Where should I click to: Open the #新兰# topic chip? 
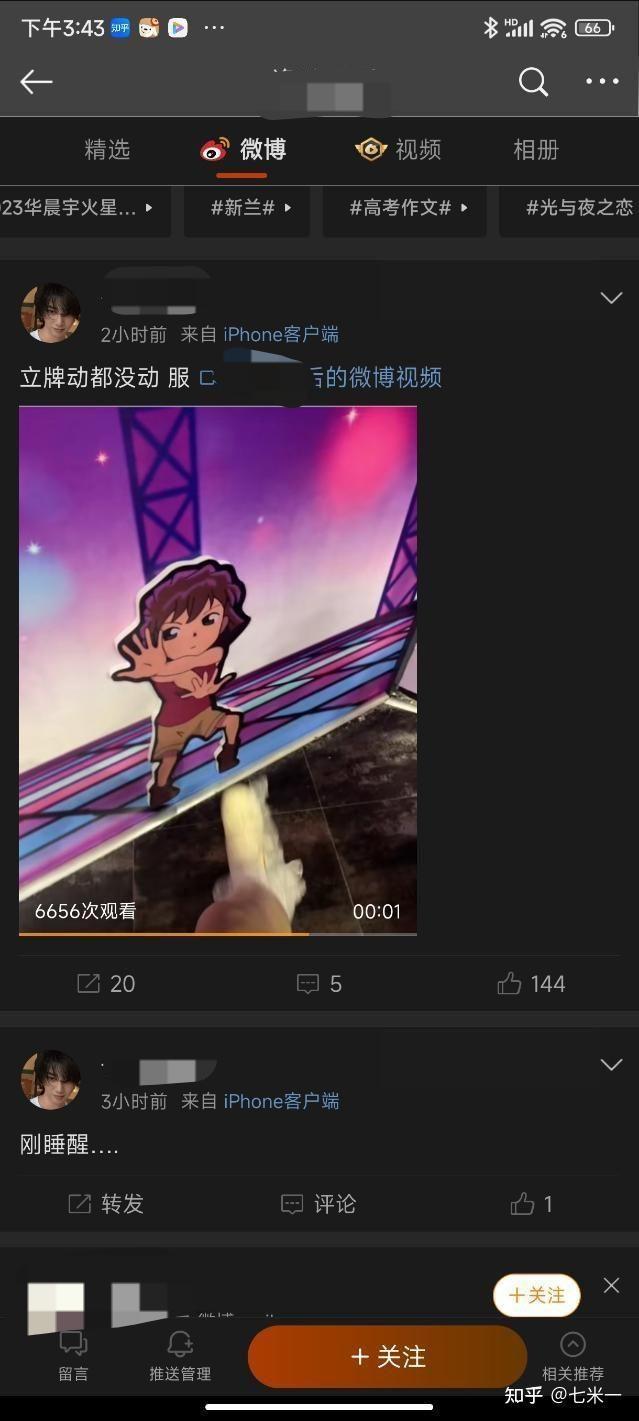[247, 208]
